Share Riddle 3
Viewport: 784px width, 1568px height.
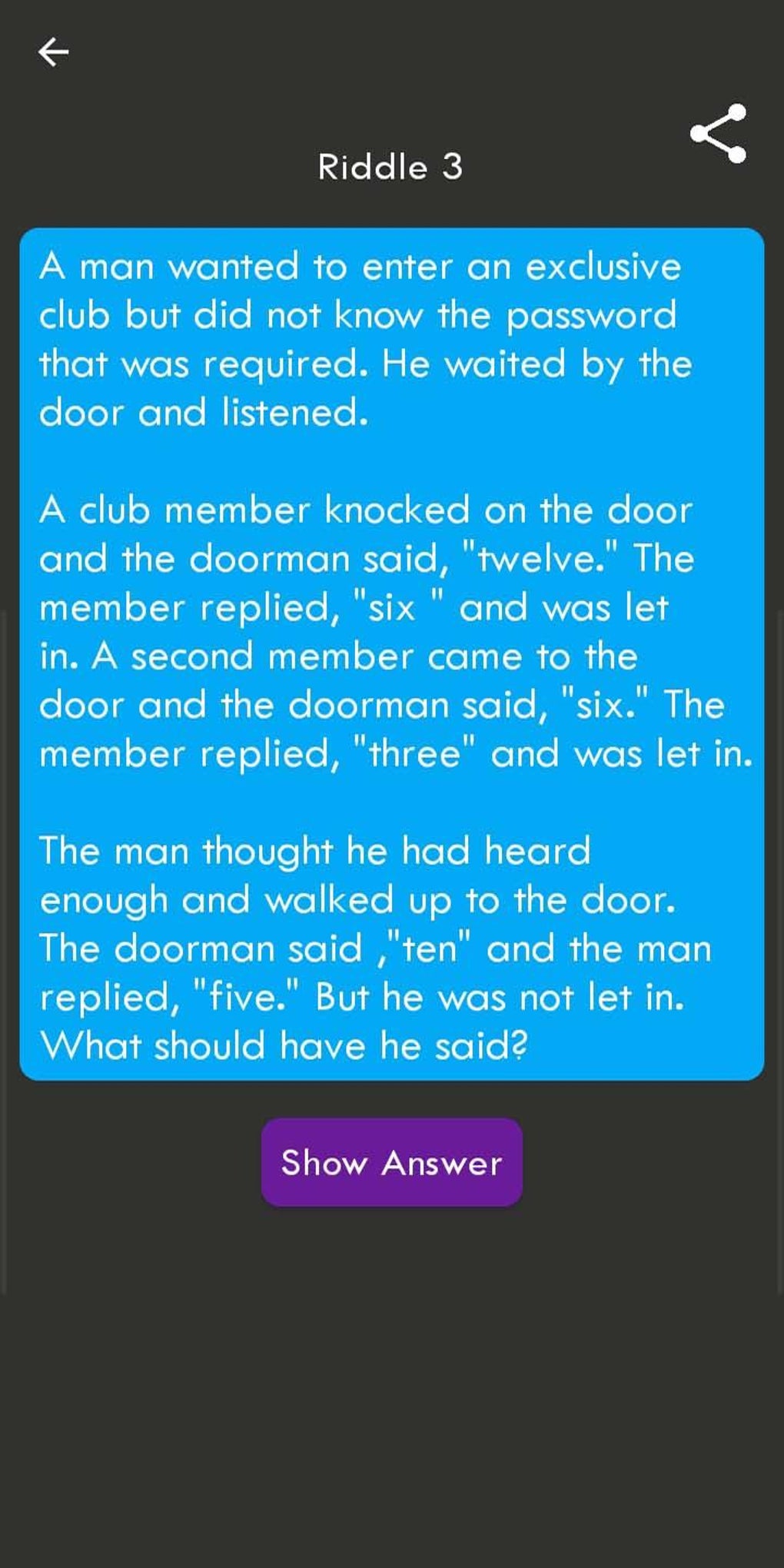[719, 134]
